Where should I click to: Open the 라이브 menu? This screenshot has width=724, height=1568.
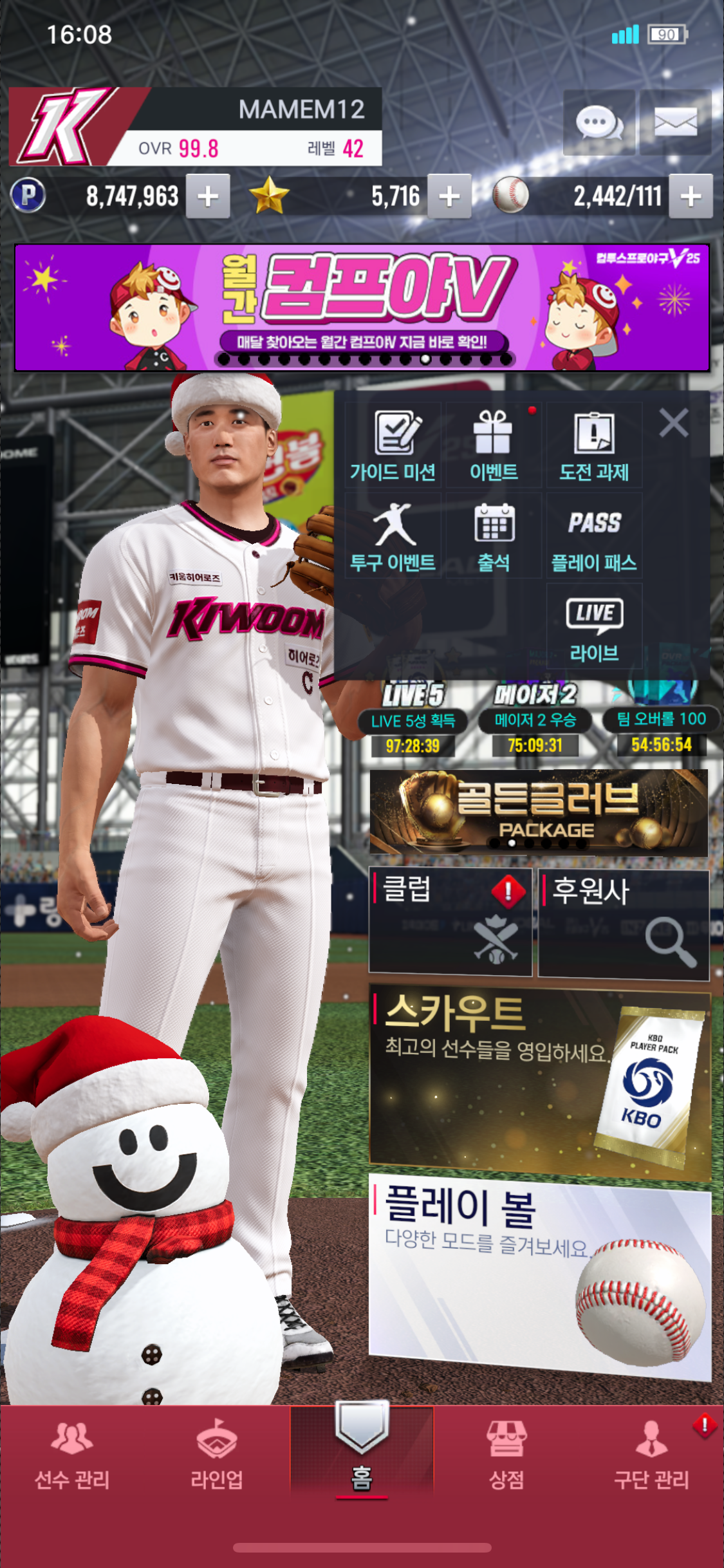click(x=594, y=629)
